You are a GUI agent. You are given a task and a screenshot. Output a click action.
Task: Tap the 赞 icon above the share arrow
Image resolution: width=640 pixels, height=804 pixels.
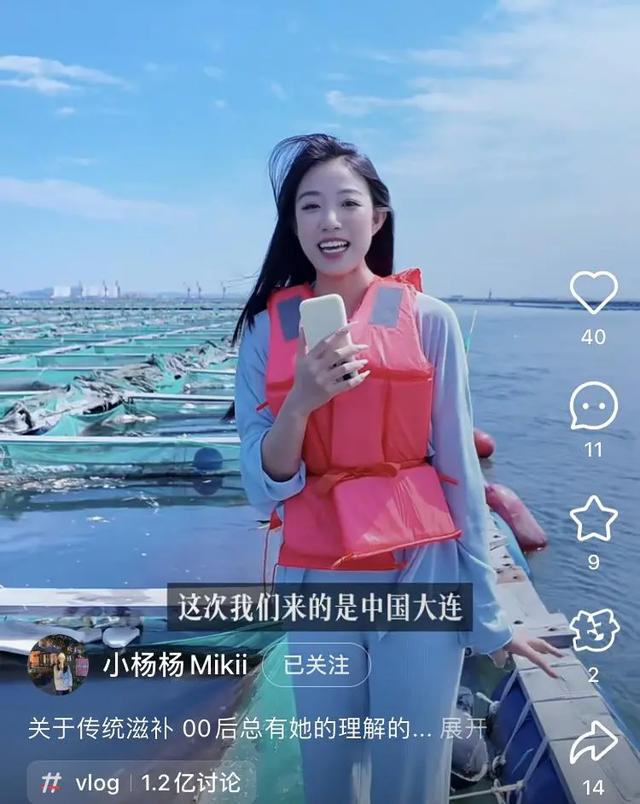(594, 630)
